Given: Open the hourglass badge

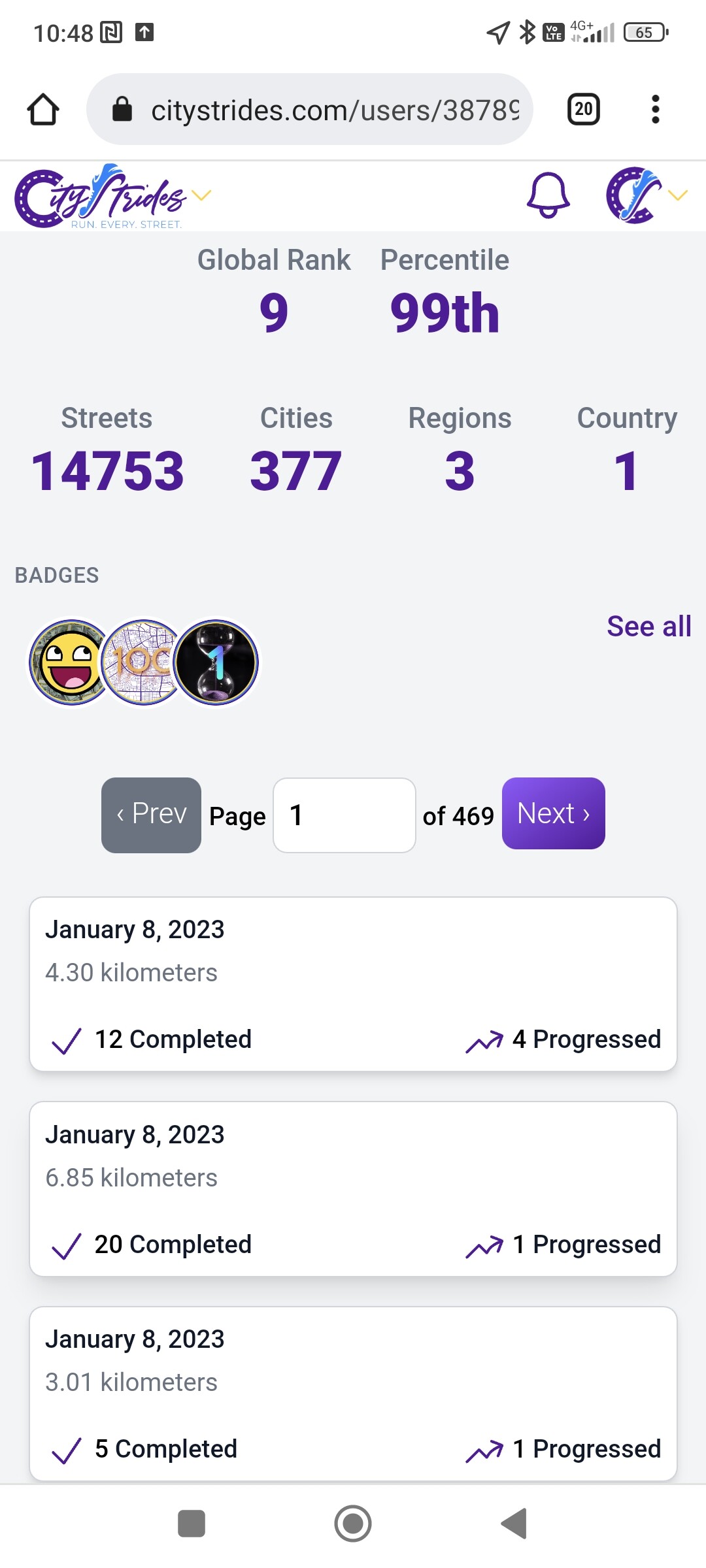Looking at the screenshot, I should pyautogui.click(x=218, y=662).
